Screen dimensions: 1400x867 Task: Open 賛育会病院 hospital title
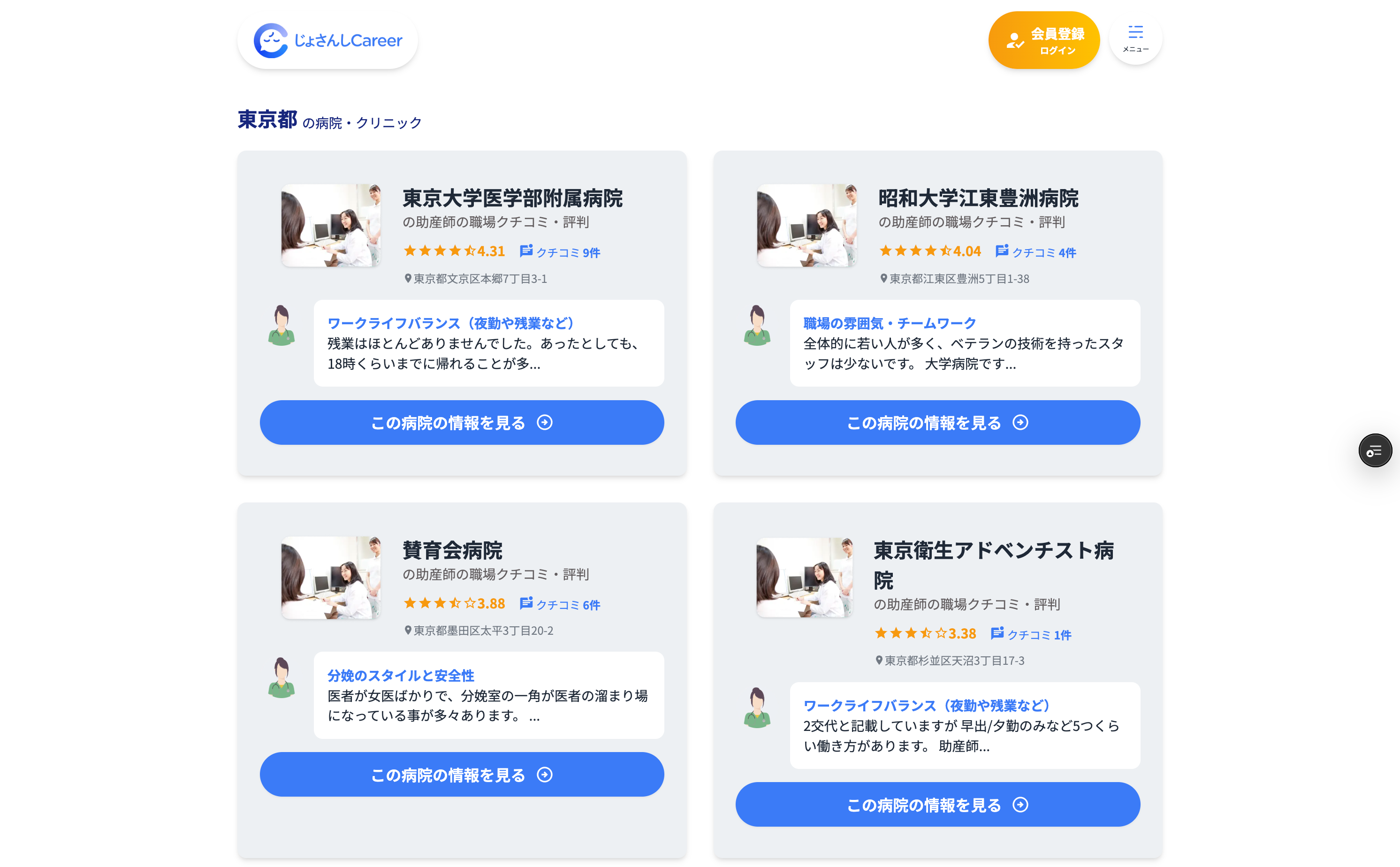pos(452,550)
